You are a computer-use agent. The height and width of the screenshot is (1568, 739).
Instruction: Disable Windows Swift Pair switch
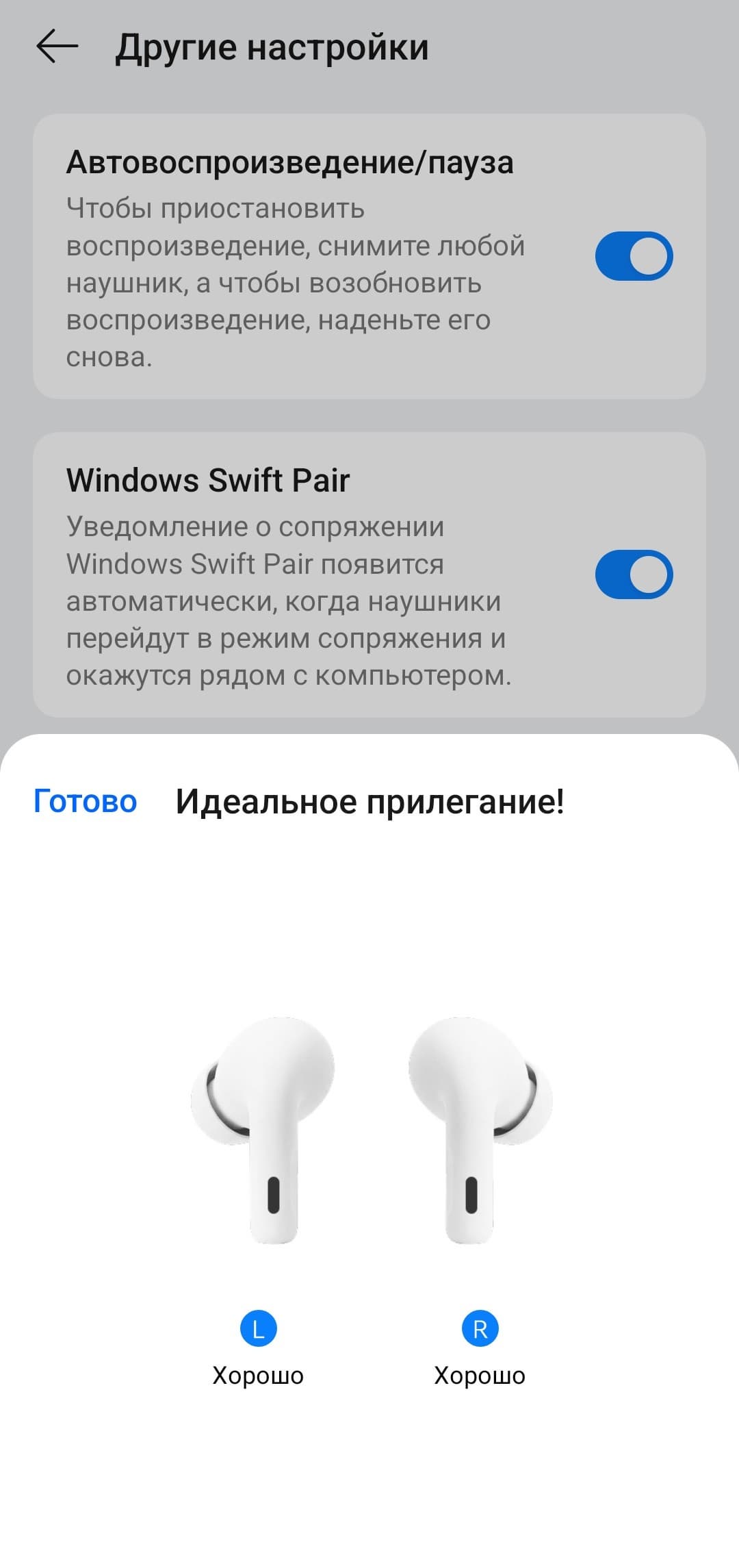[x=634, y=574]
